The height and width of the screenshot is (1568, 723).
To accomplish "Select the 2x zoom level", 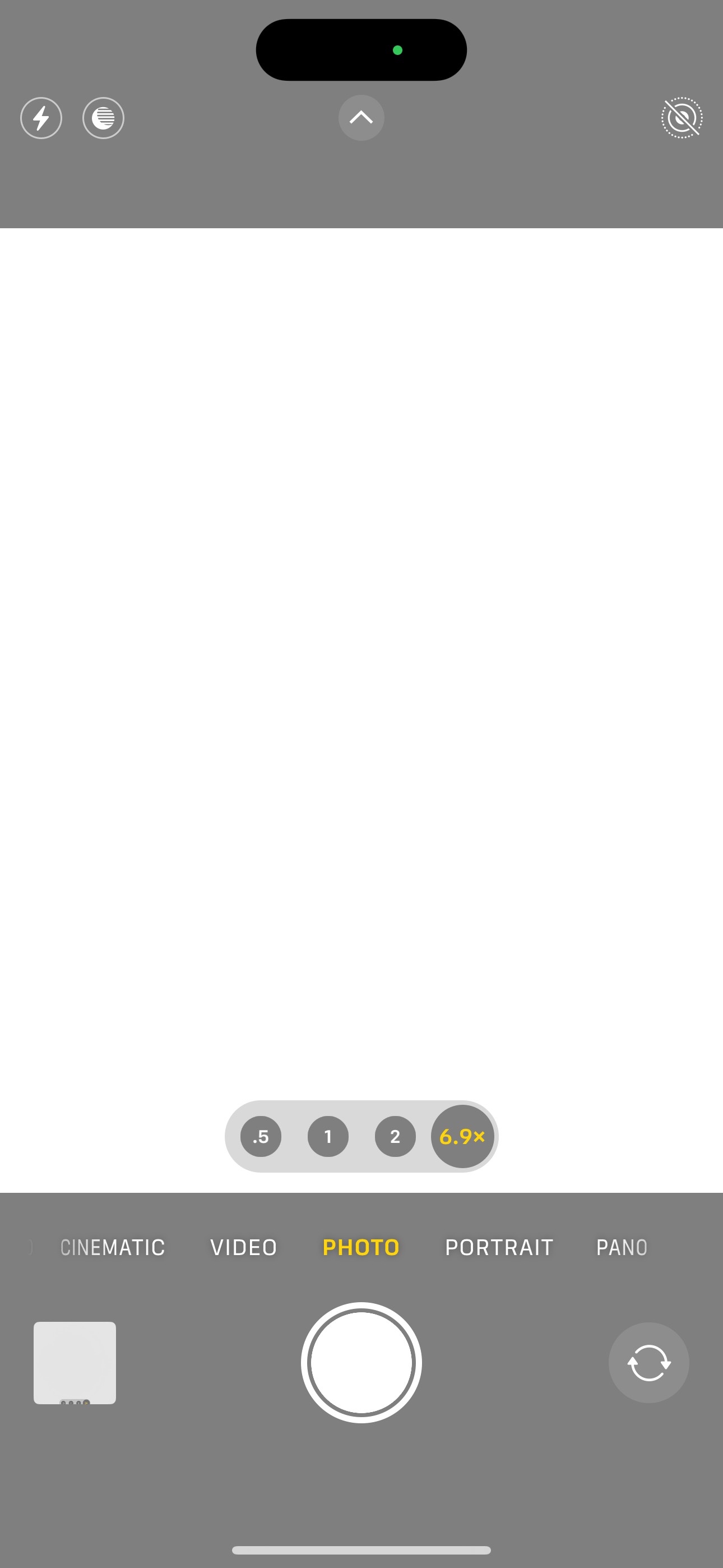I will coord(395,1136).
